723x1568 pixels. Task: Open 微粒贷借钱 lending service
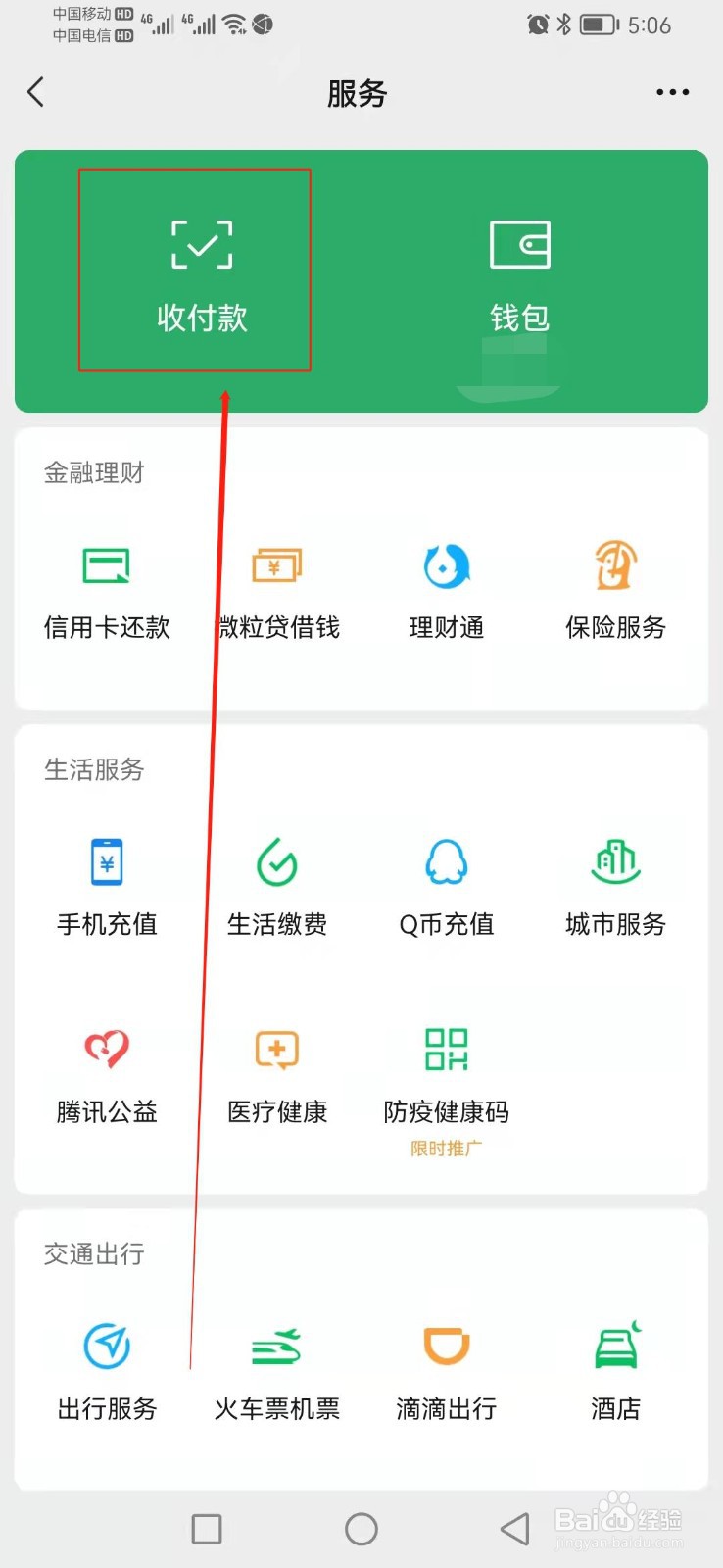tap(277, 588)
